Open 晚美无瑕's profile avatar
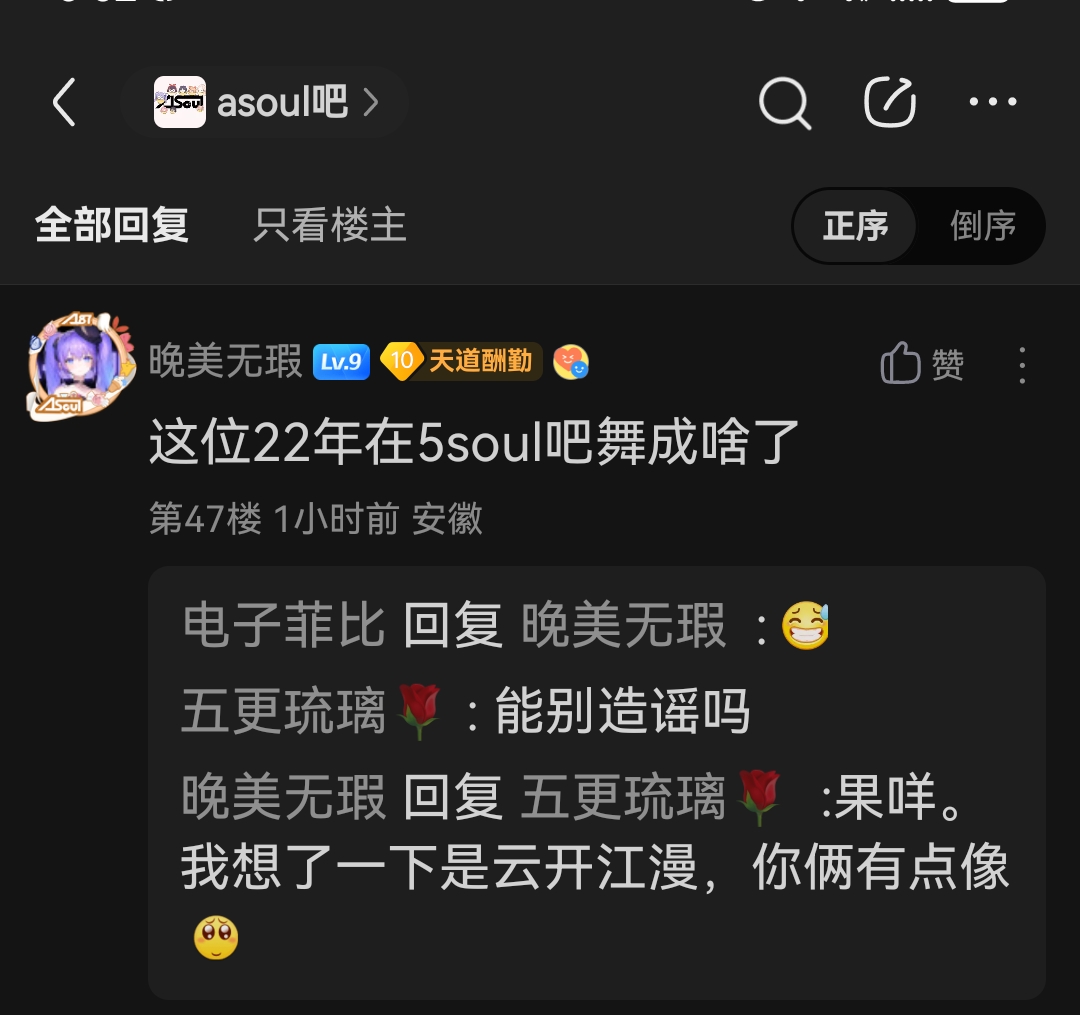Image resolution: width=1080 pixels, height=1015 pixels. click(80, 365)
